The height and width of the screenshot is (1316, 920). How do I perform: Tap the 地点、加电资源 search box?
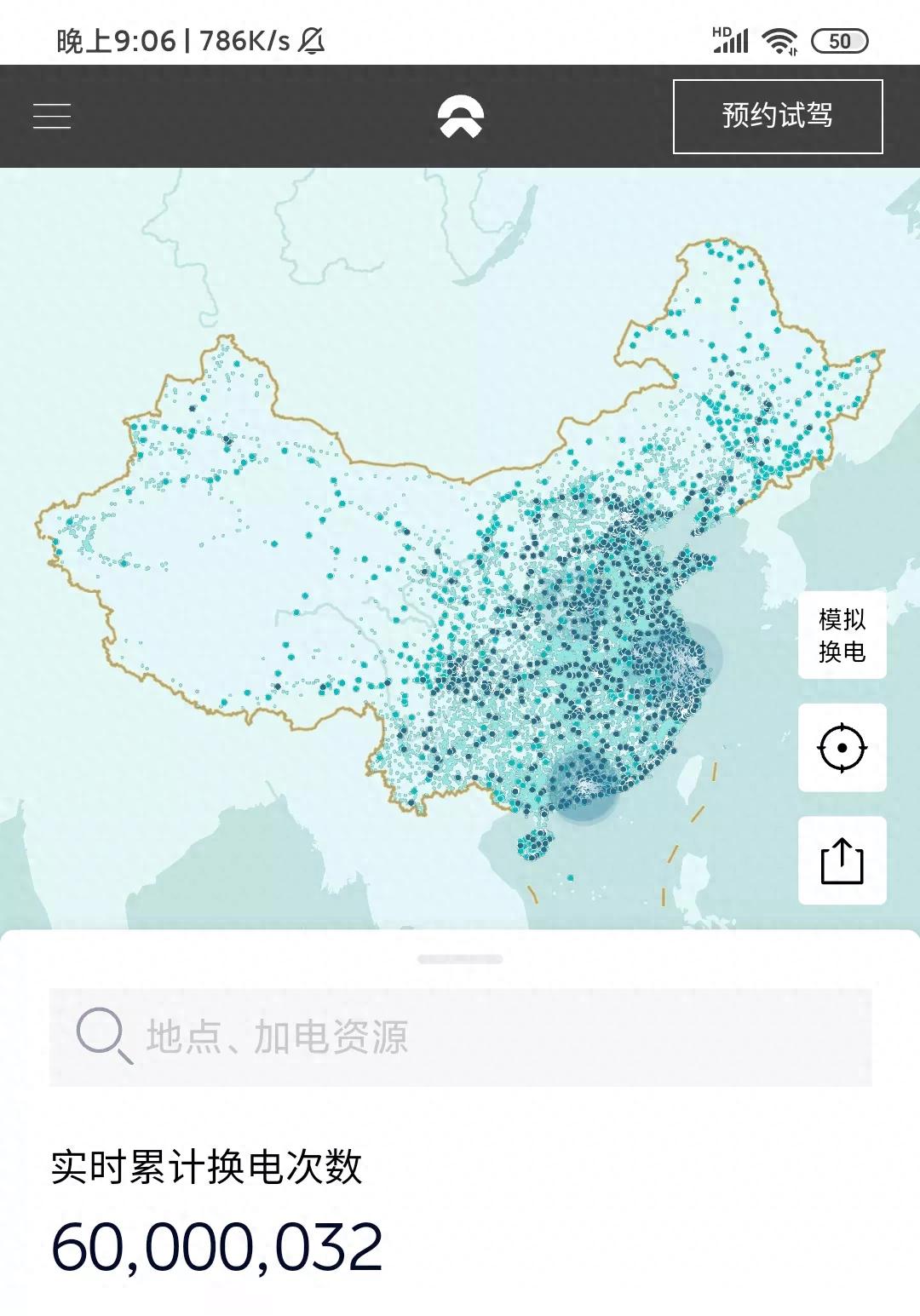pyautogui.click(x=460, y=1037)
